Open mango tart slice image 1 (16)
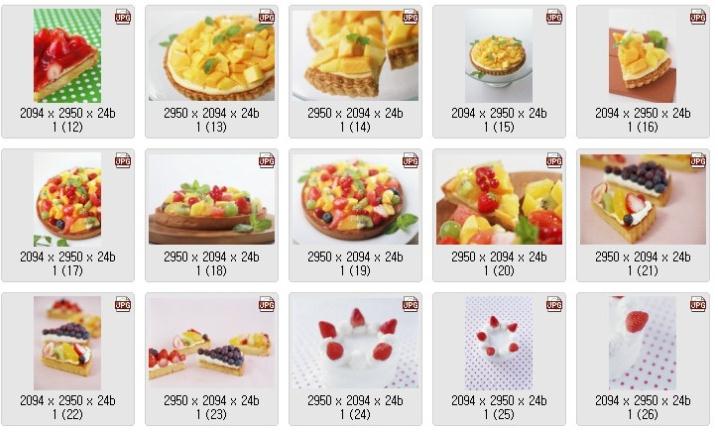The width and height of the screenshot is (718, 433). pos(642,56)
